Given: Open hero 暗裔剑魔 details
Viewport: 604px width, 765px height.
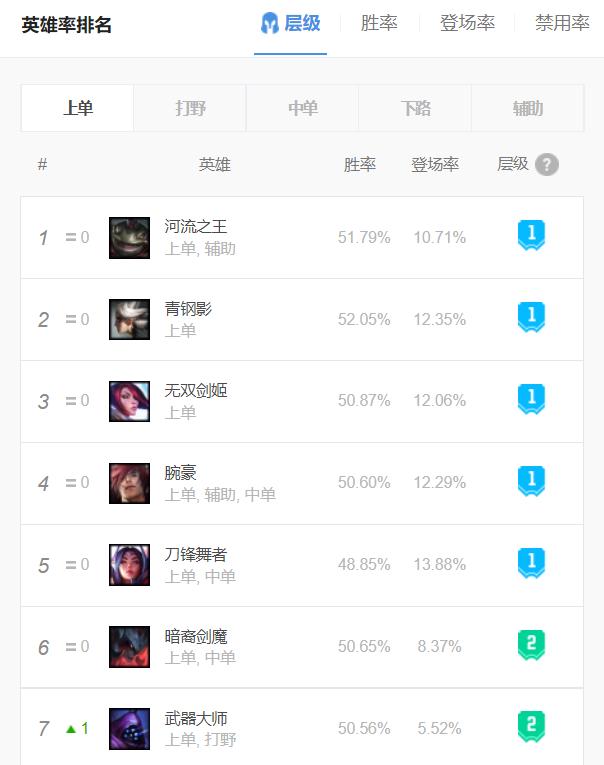Looking at the screenshot, I should click(195, 637).
